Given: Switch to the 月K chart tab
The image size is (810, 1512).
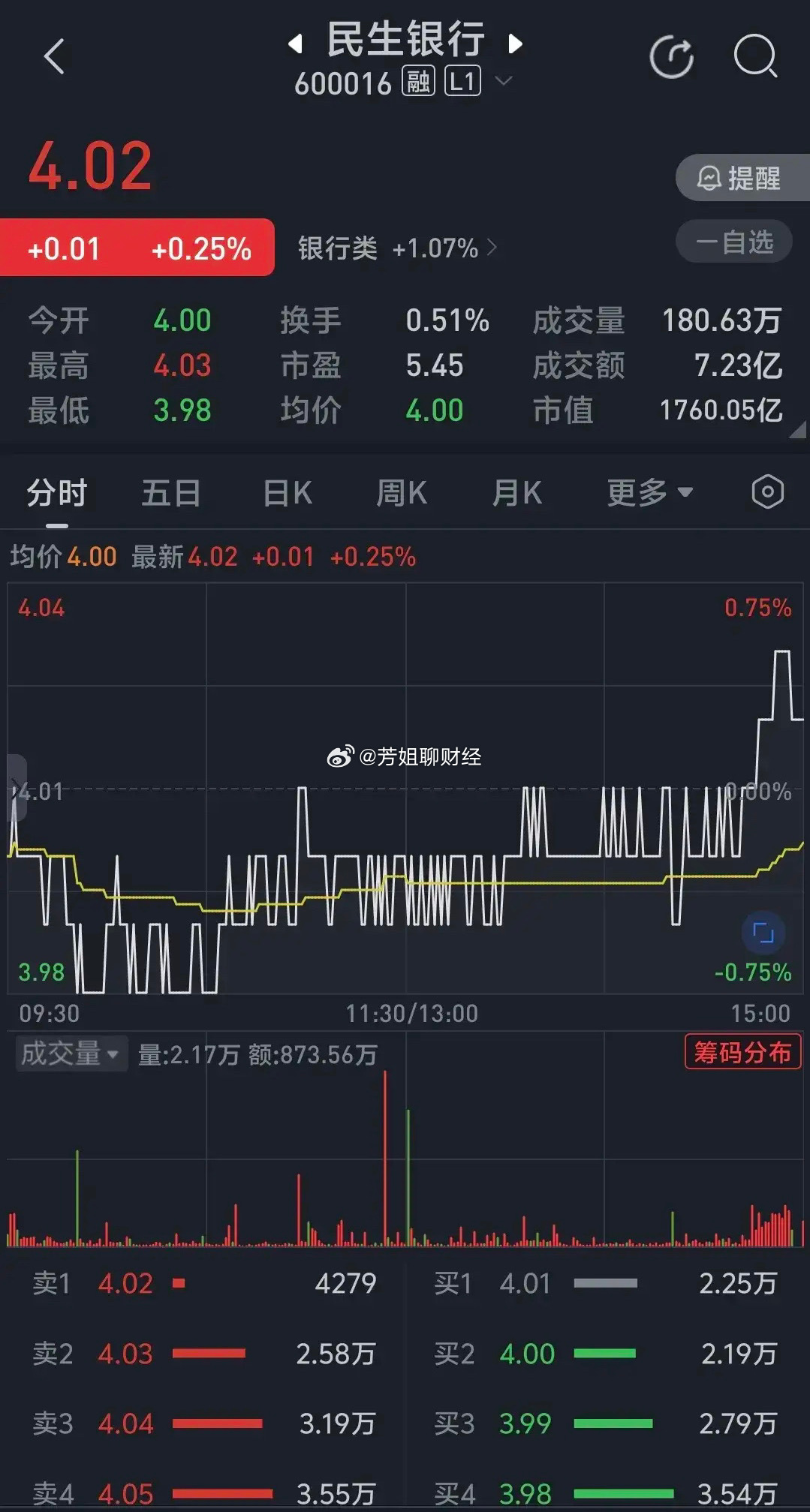Looking at the screenshot, I should coord(517,493).
